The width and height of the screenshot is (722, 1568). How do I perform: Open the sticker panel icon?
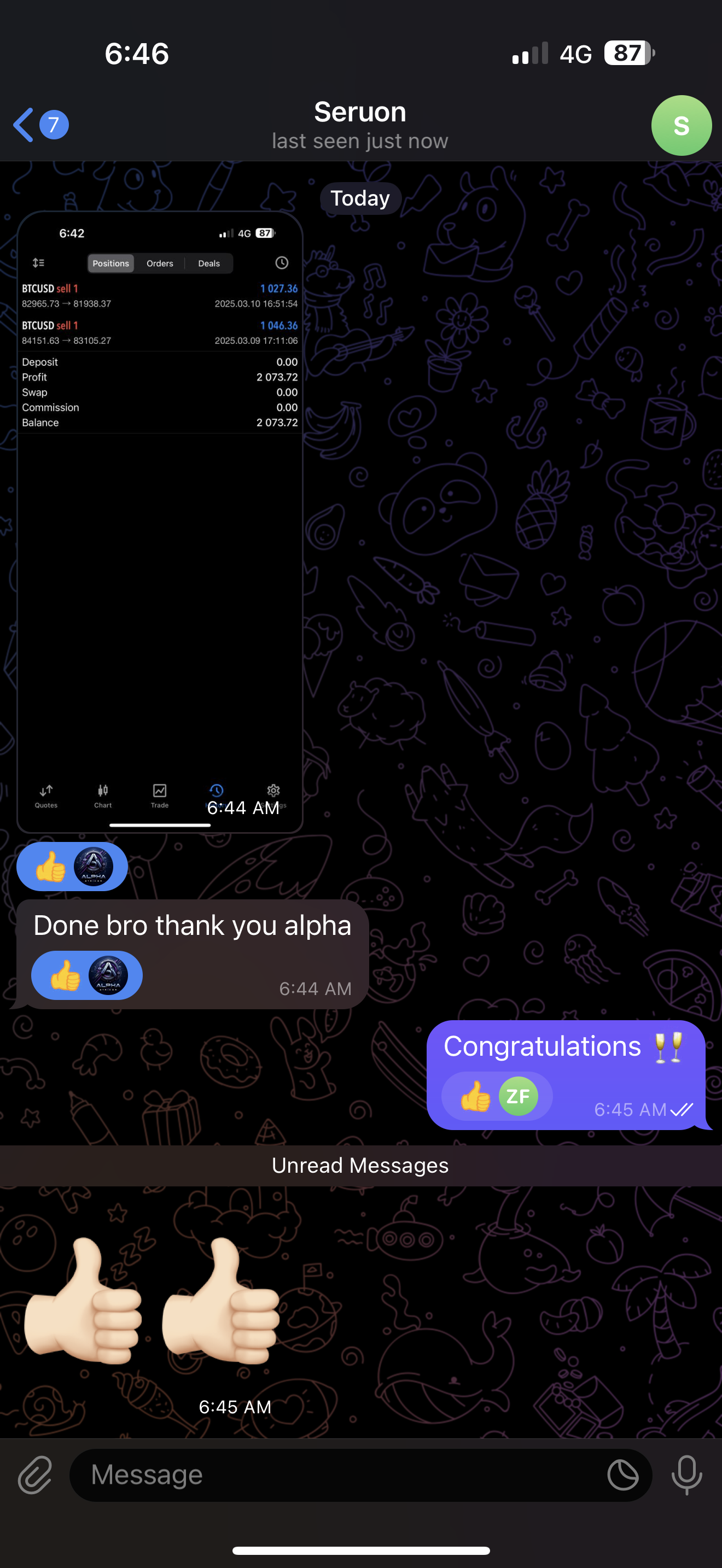tap(622, 1475)
